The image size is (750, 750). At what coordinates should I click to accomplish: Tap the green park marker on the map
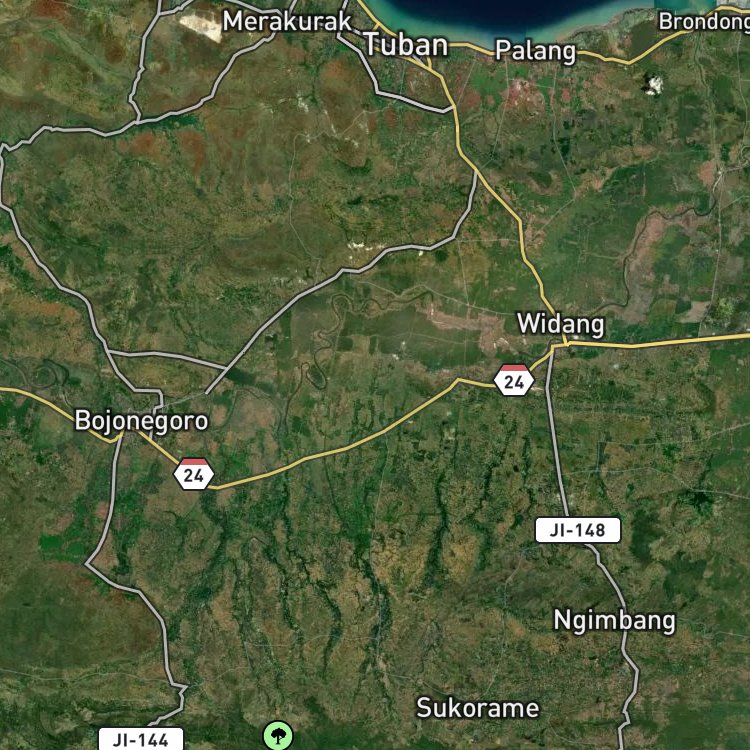pyautogui.click(x=278, y=737)
